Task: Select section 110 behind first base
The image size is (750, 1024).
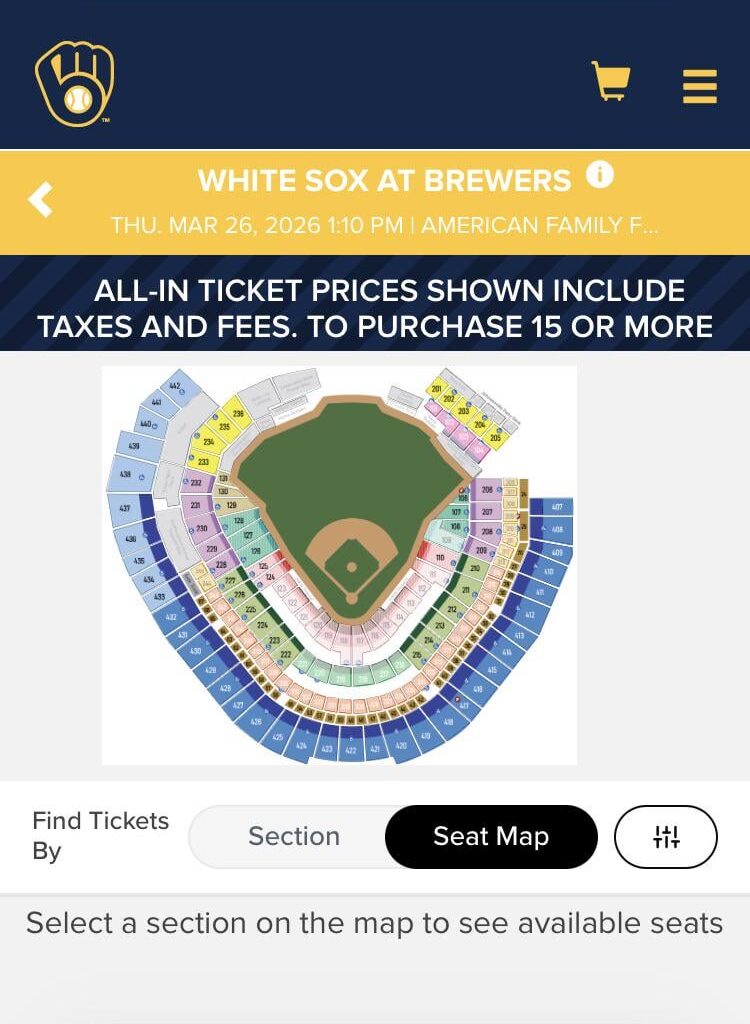Action: 440,558
